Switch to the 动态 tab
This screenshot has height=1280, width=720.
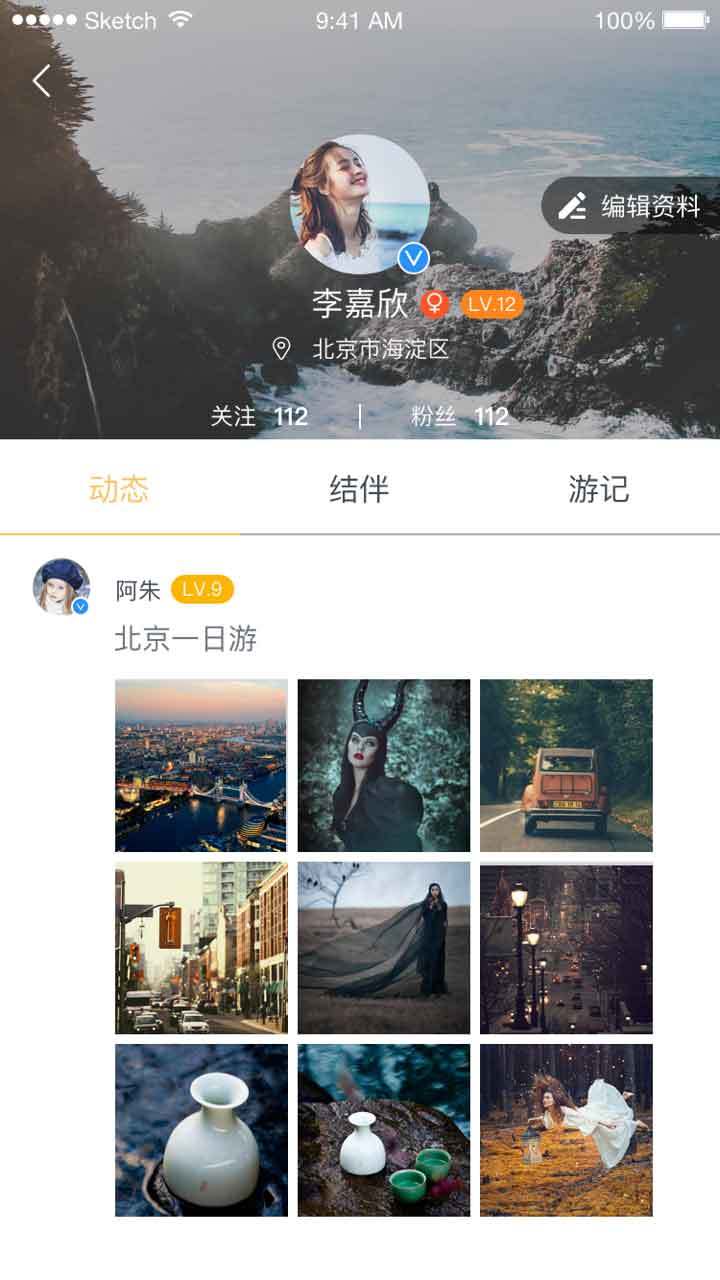tap(119, 489)
